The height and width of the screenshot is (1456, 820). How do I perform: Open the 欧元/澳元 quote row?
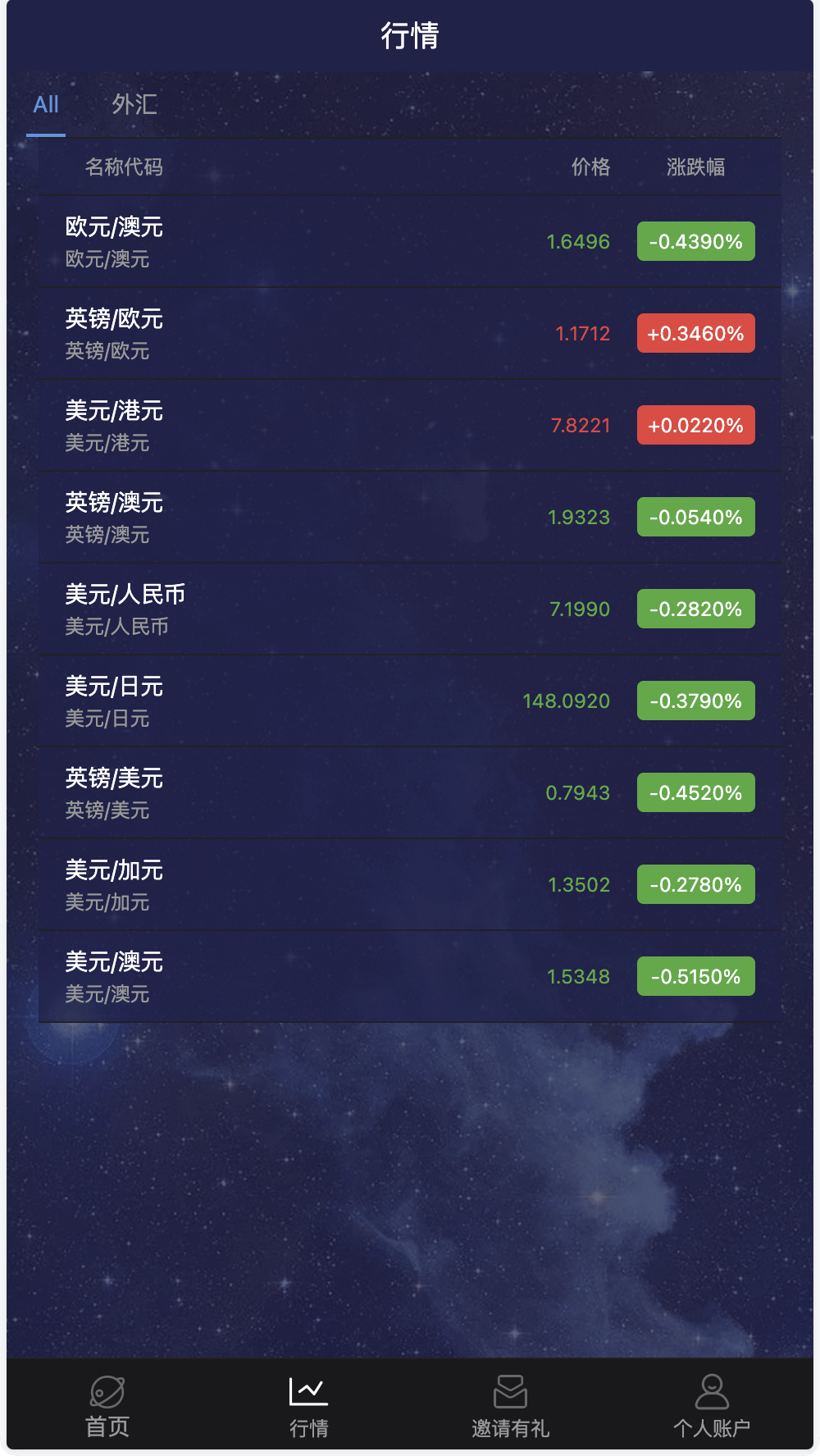click(x=409, y=242)
